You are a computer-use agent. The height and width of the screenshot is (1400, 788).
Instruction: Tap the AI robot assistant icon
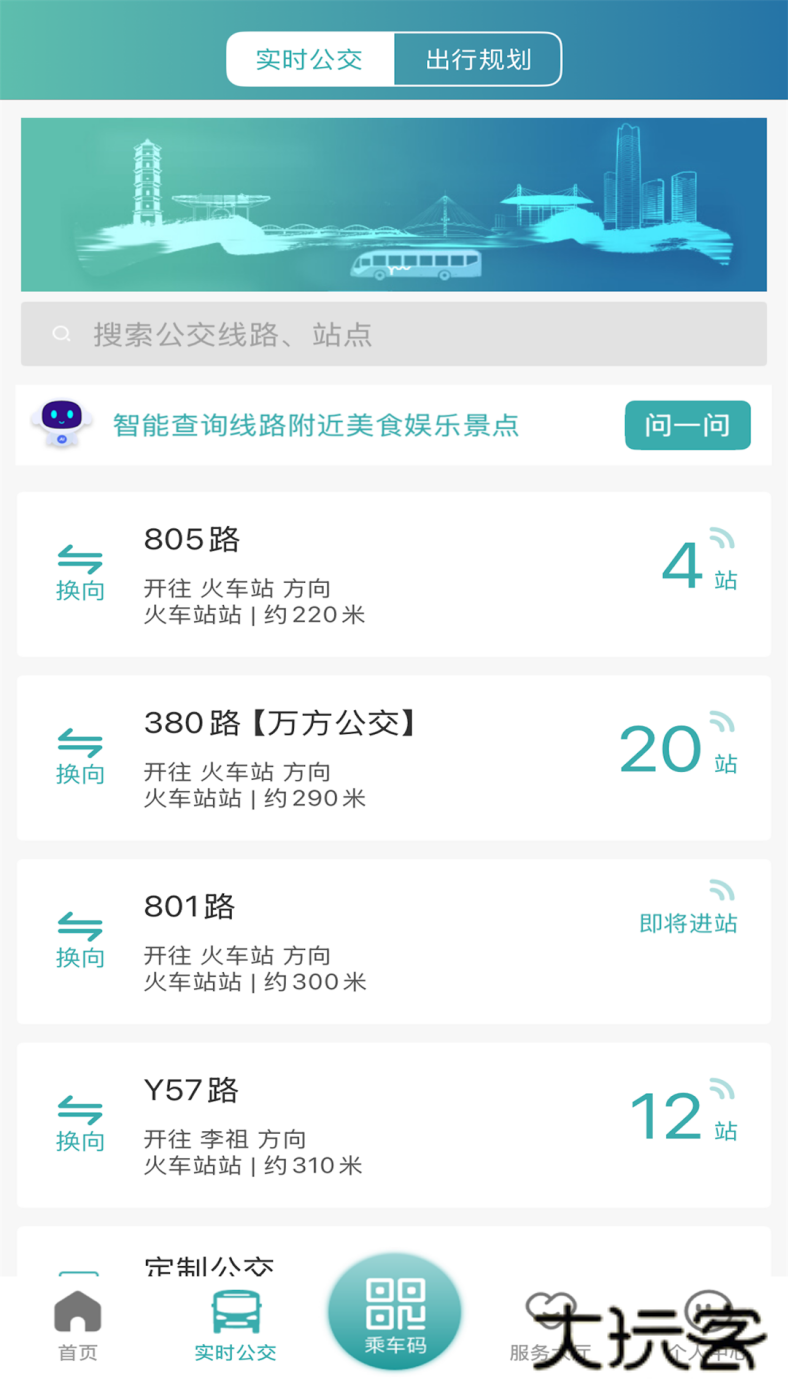tap(61, 424)
